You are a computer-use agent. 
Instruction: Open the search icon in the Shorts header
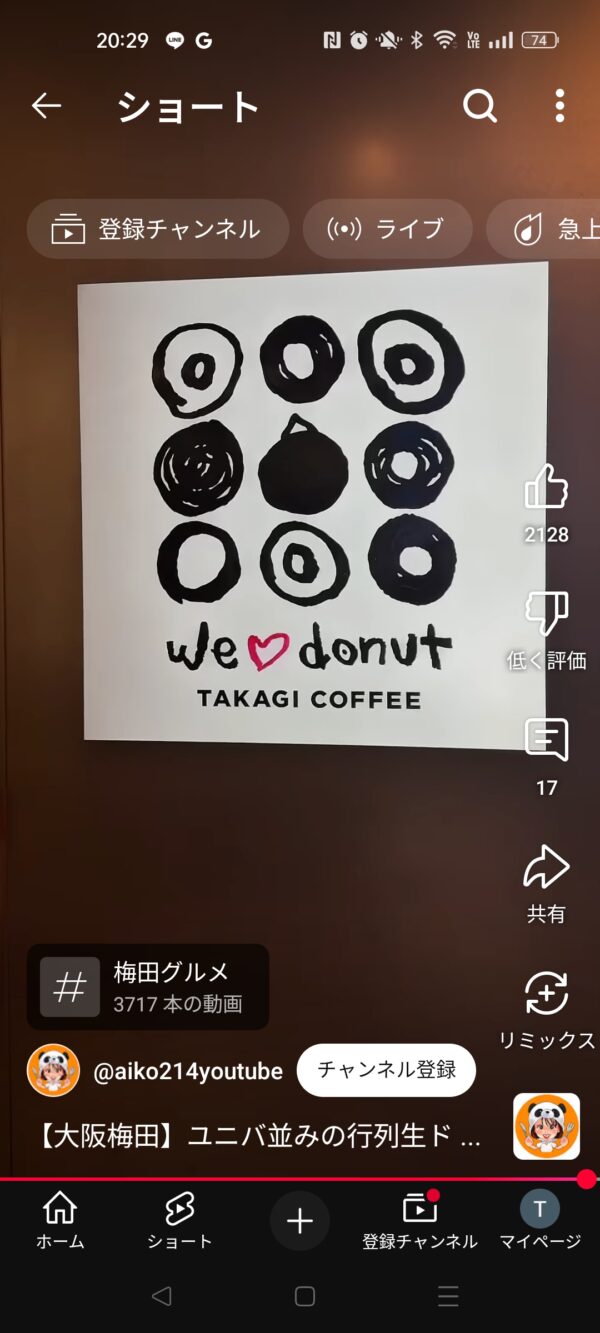[x=480, y=106]
